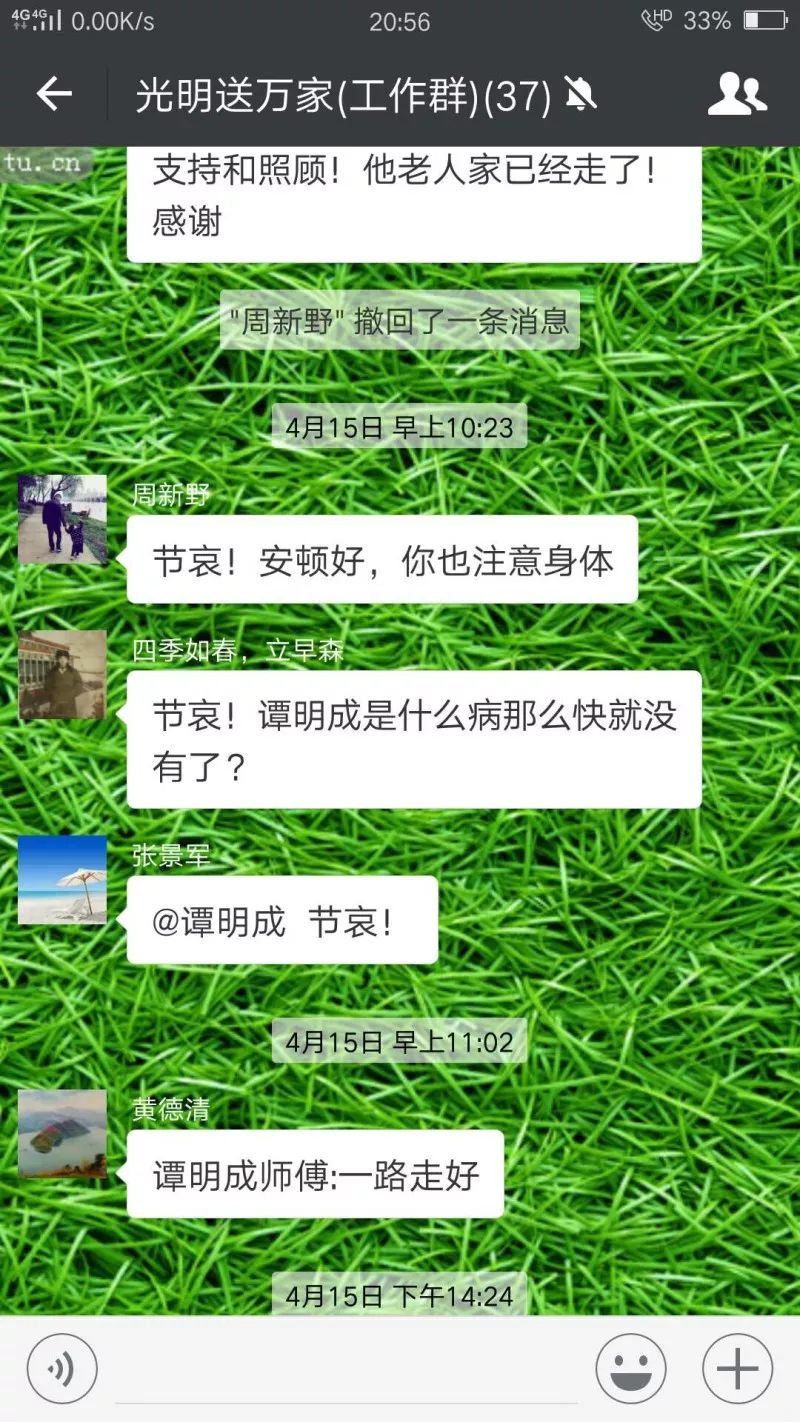Open 周新野's profile avatar

tap(62, 519)
